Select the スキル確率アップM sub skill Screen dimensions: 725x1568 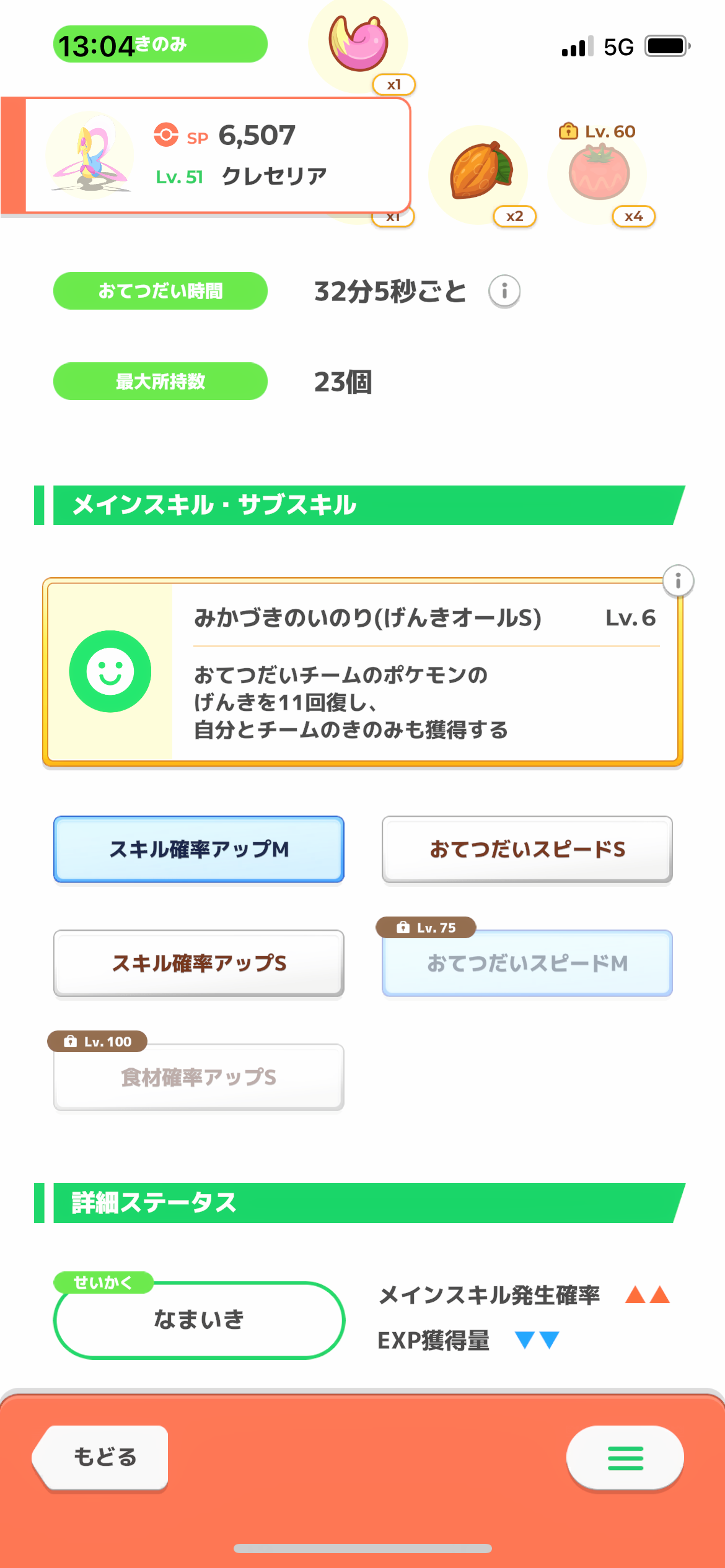click(199, 849)
